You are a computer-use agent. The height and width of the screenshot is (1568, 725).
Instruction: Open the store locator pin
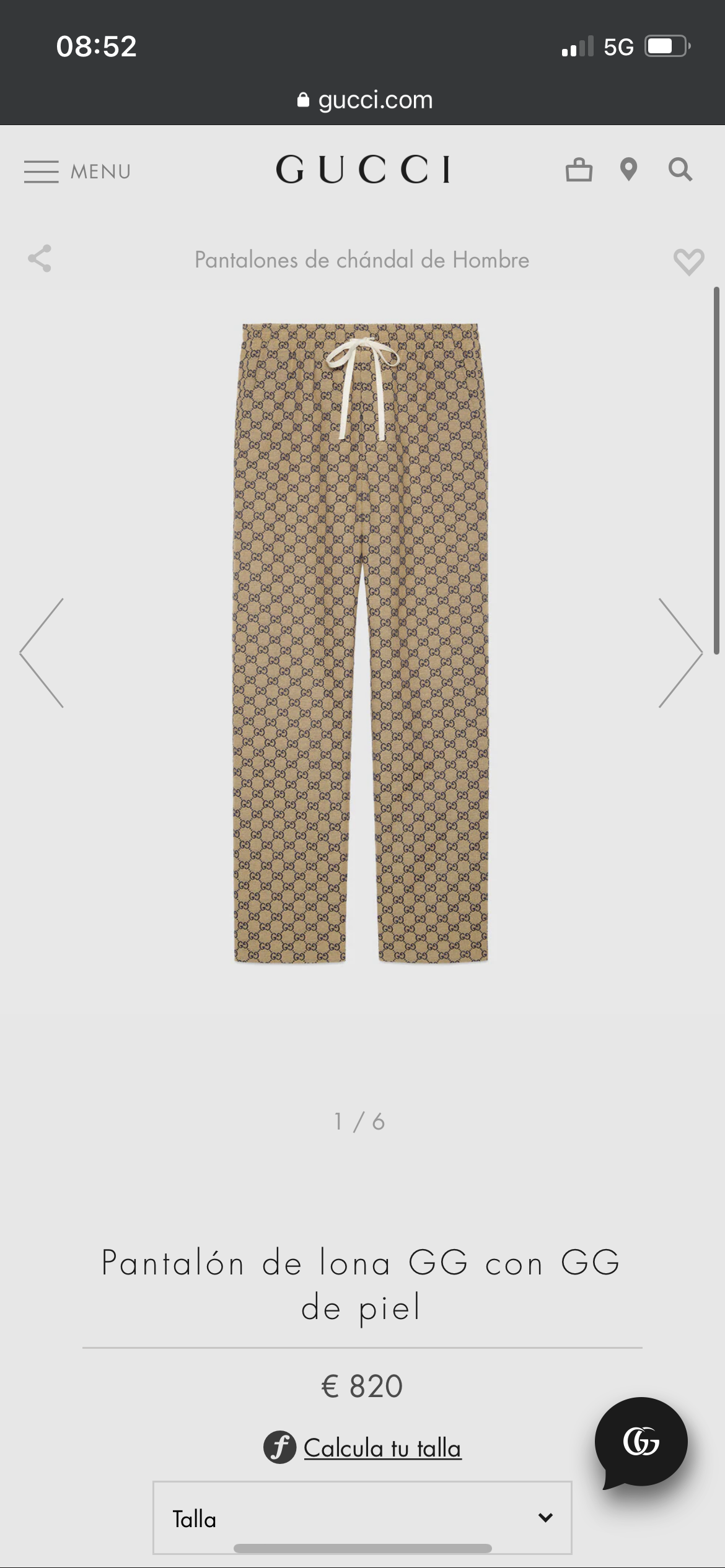628,170
